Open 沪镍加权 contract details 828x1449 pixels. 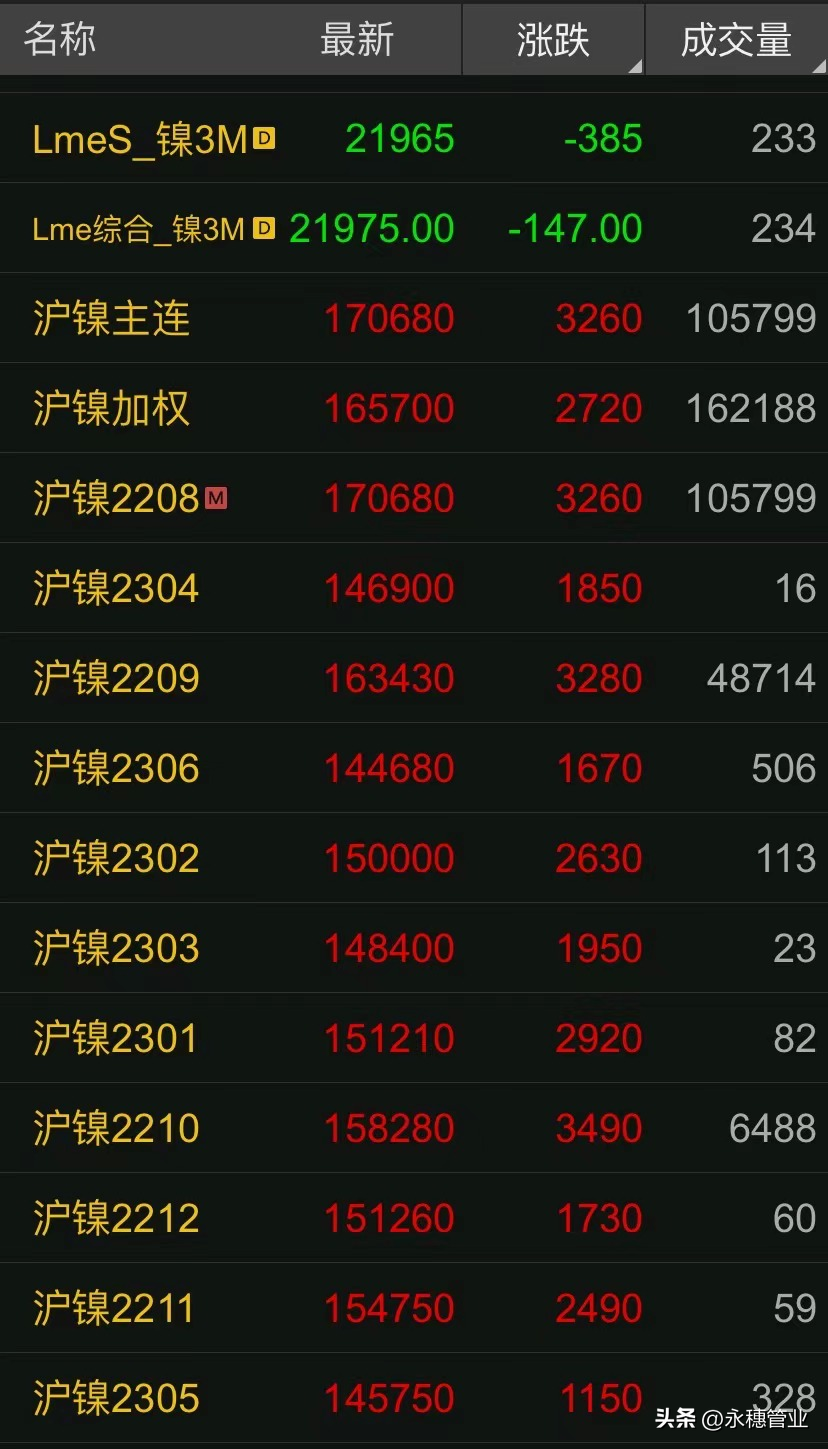click(414, 408)
